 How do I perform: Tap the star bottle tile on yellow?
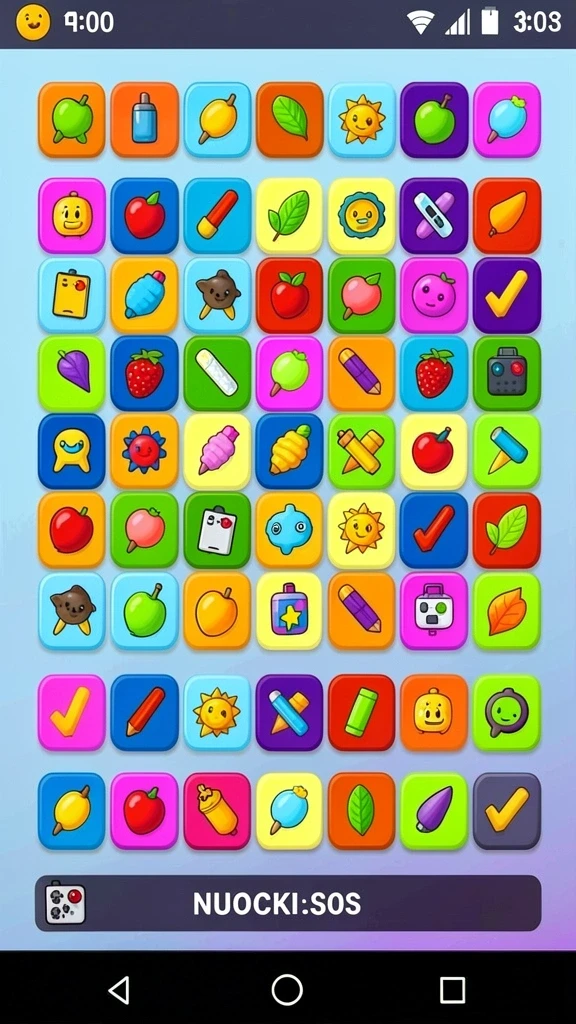click(x=289, y=611)
